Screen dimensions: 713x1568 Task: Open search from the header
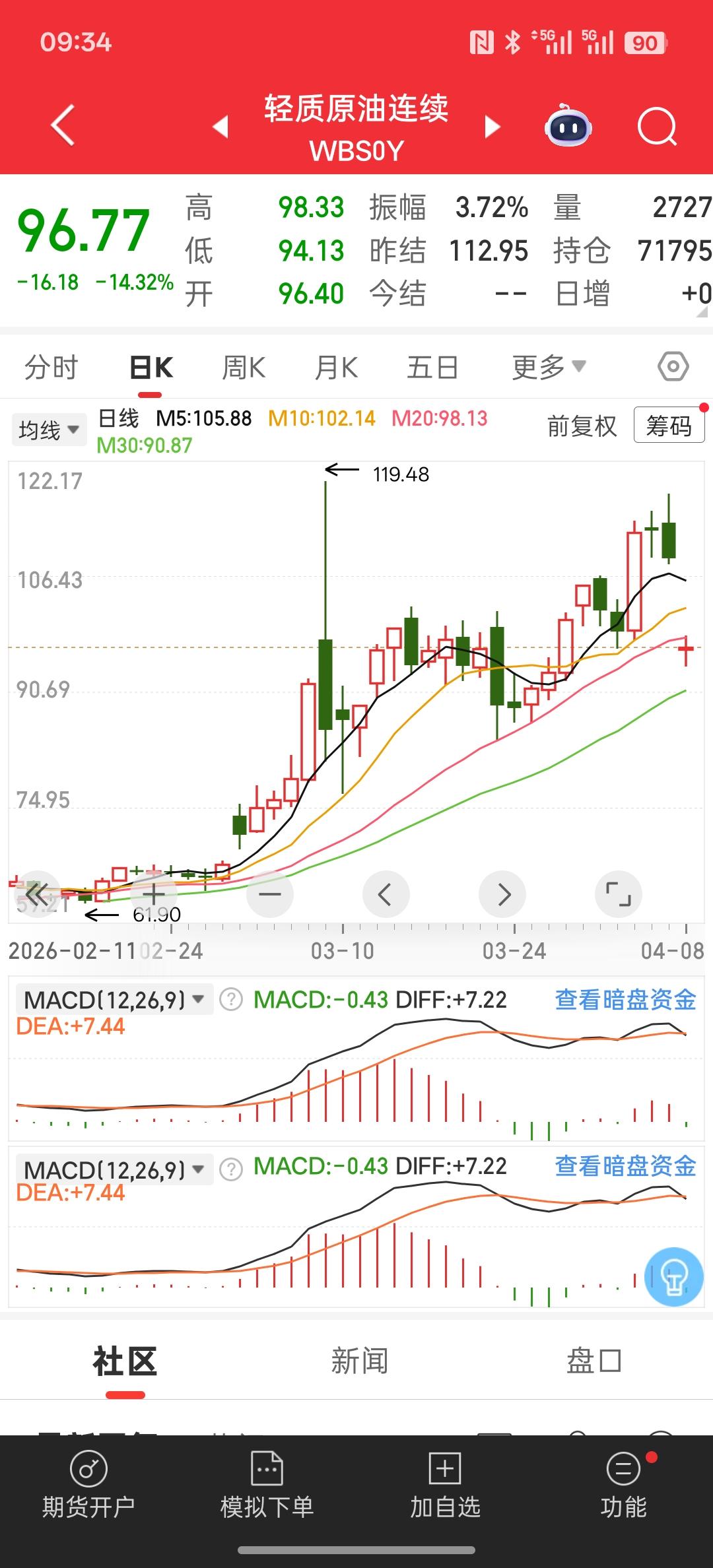[x=658, y=125]
